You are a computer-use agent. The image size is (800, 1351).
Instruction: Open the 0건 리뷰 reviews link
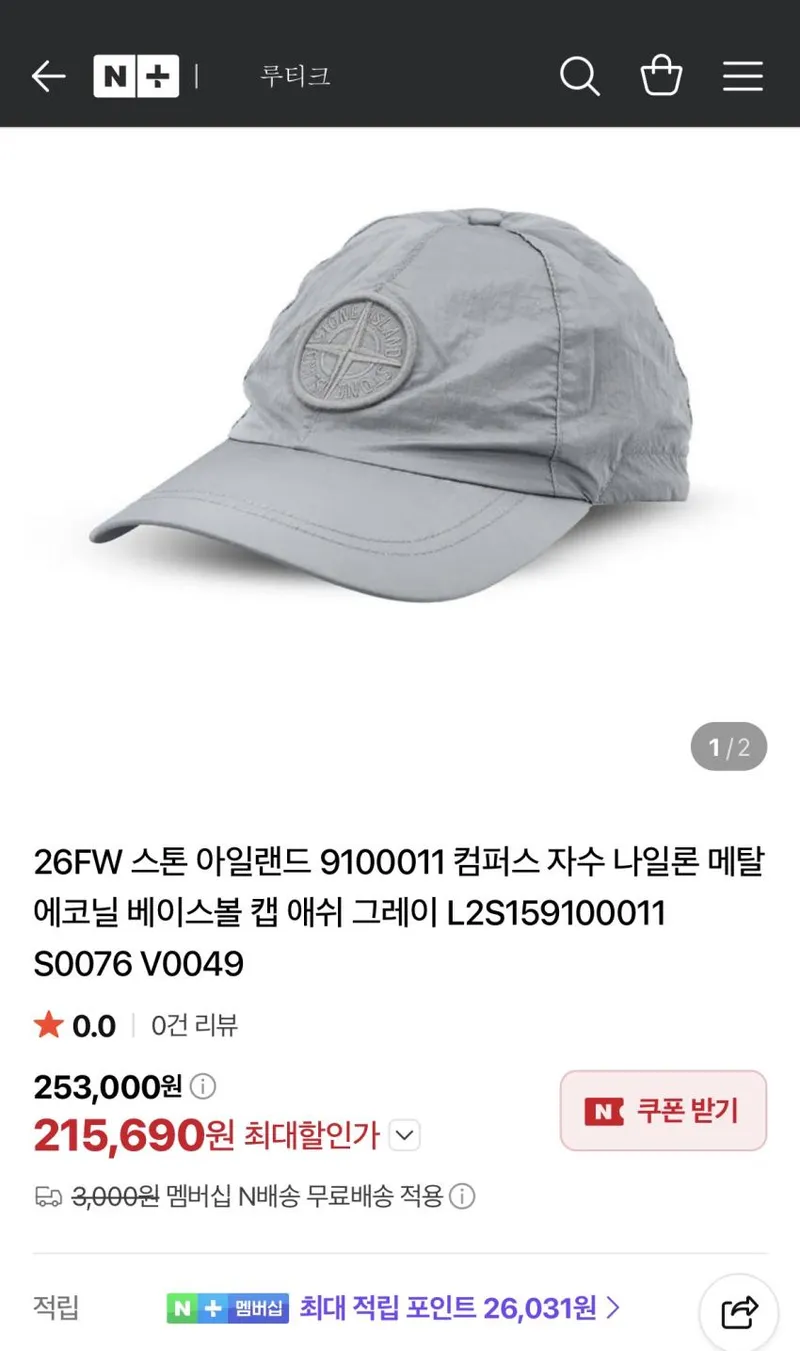194,1025
